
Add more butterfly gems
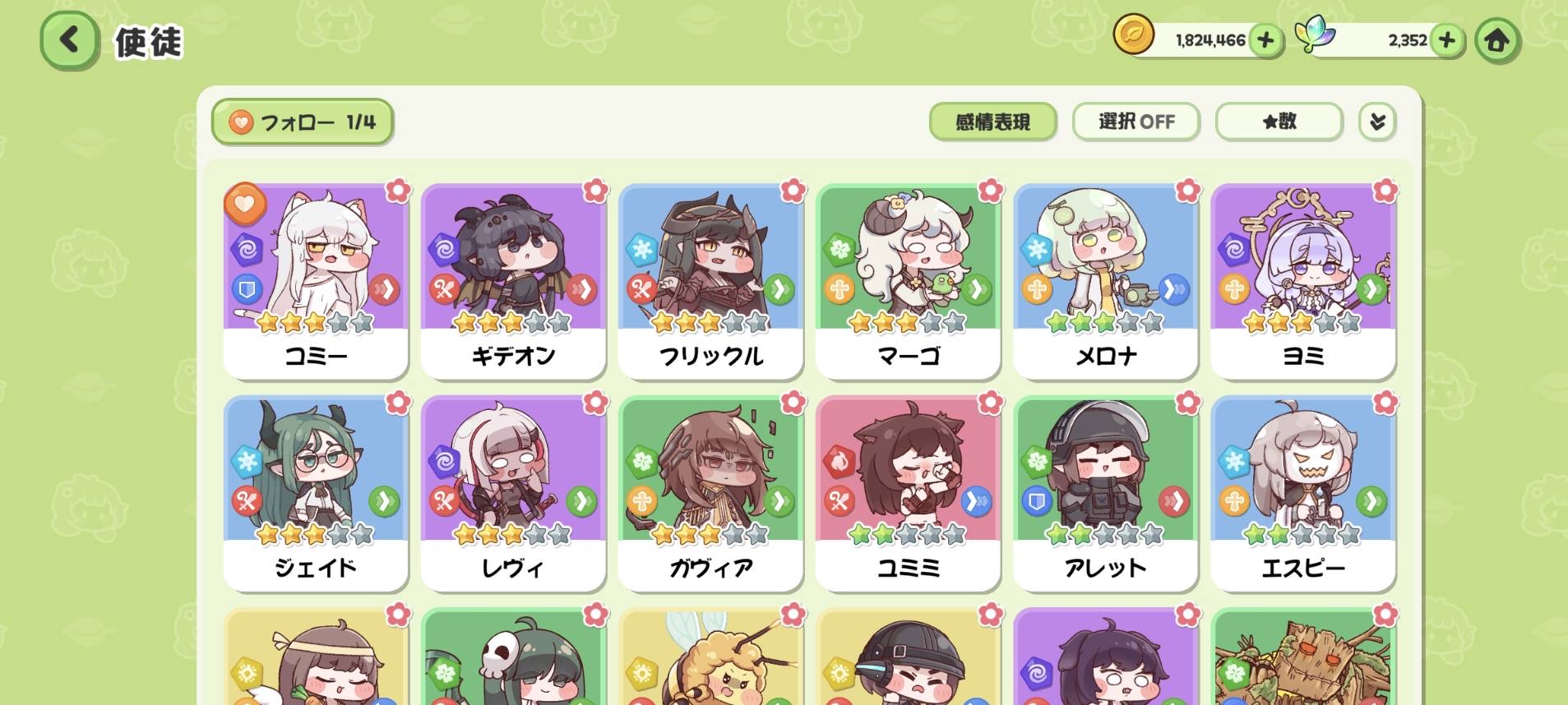coord(1446,40)
